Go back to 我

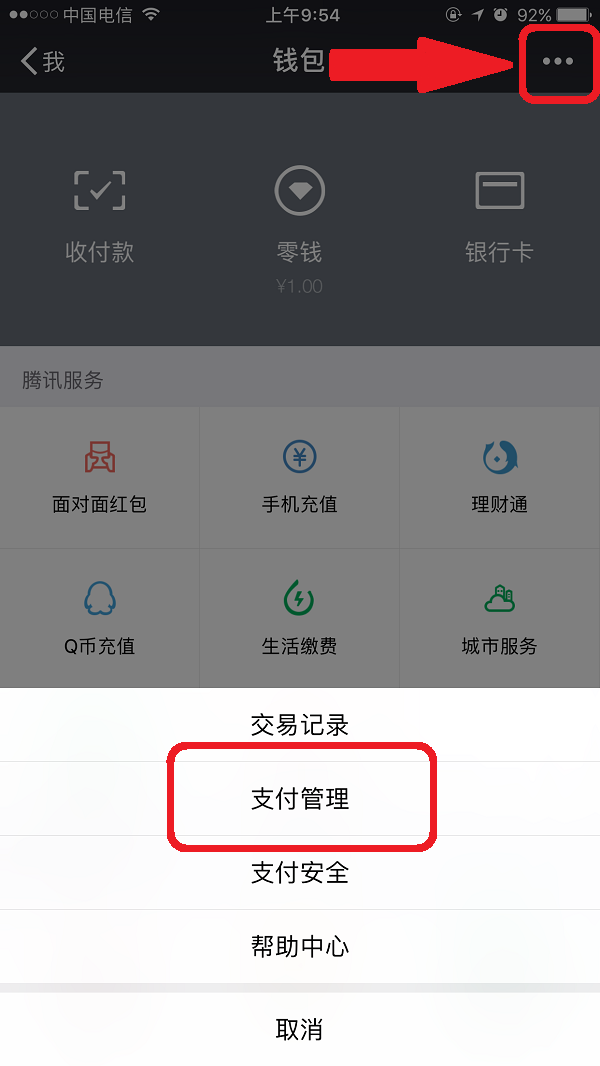point(42,62)
